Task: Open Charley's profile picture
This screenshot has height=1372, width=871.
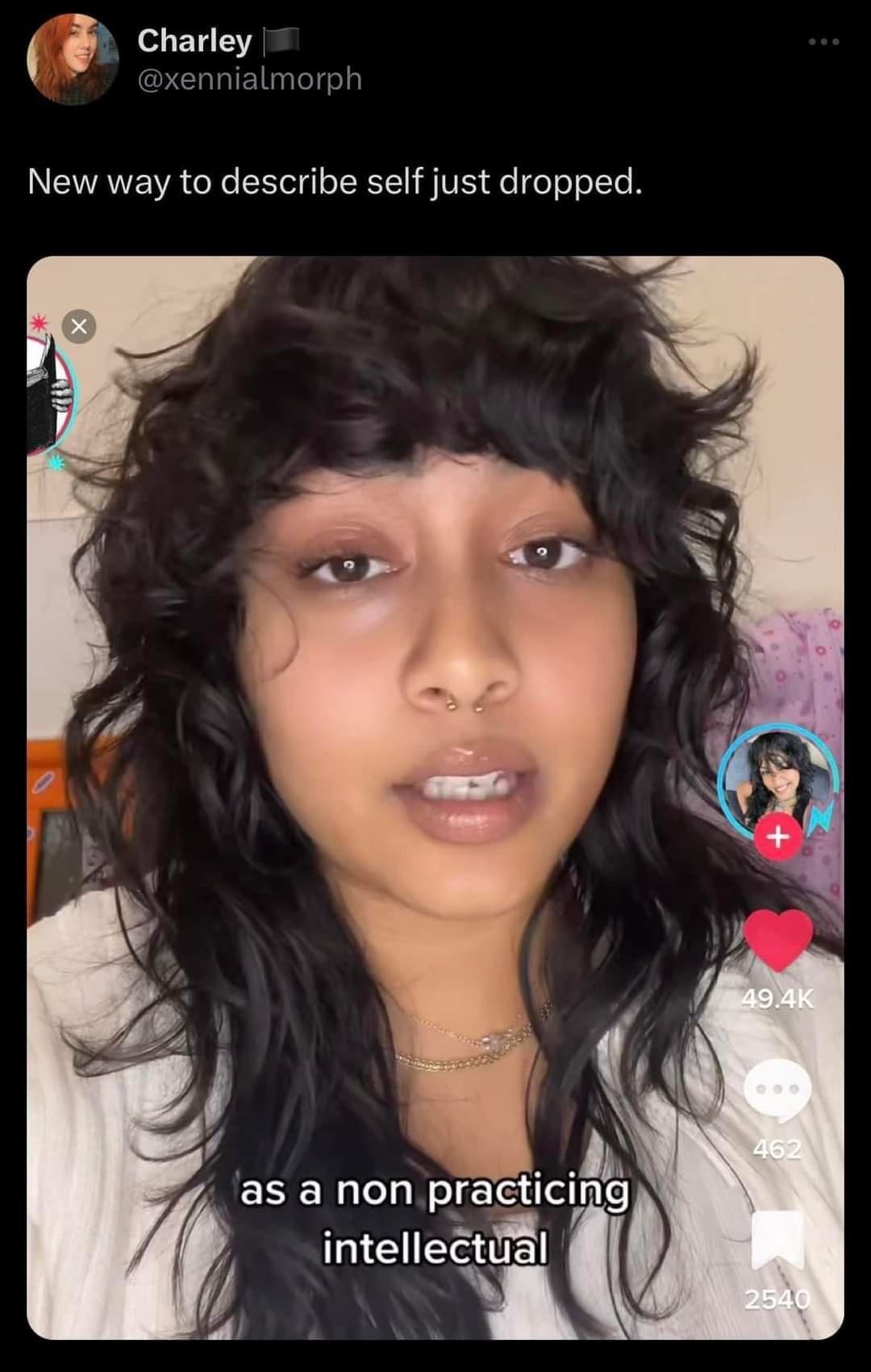Action: pyautogui.click(x=72, y=60)
